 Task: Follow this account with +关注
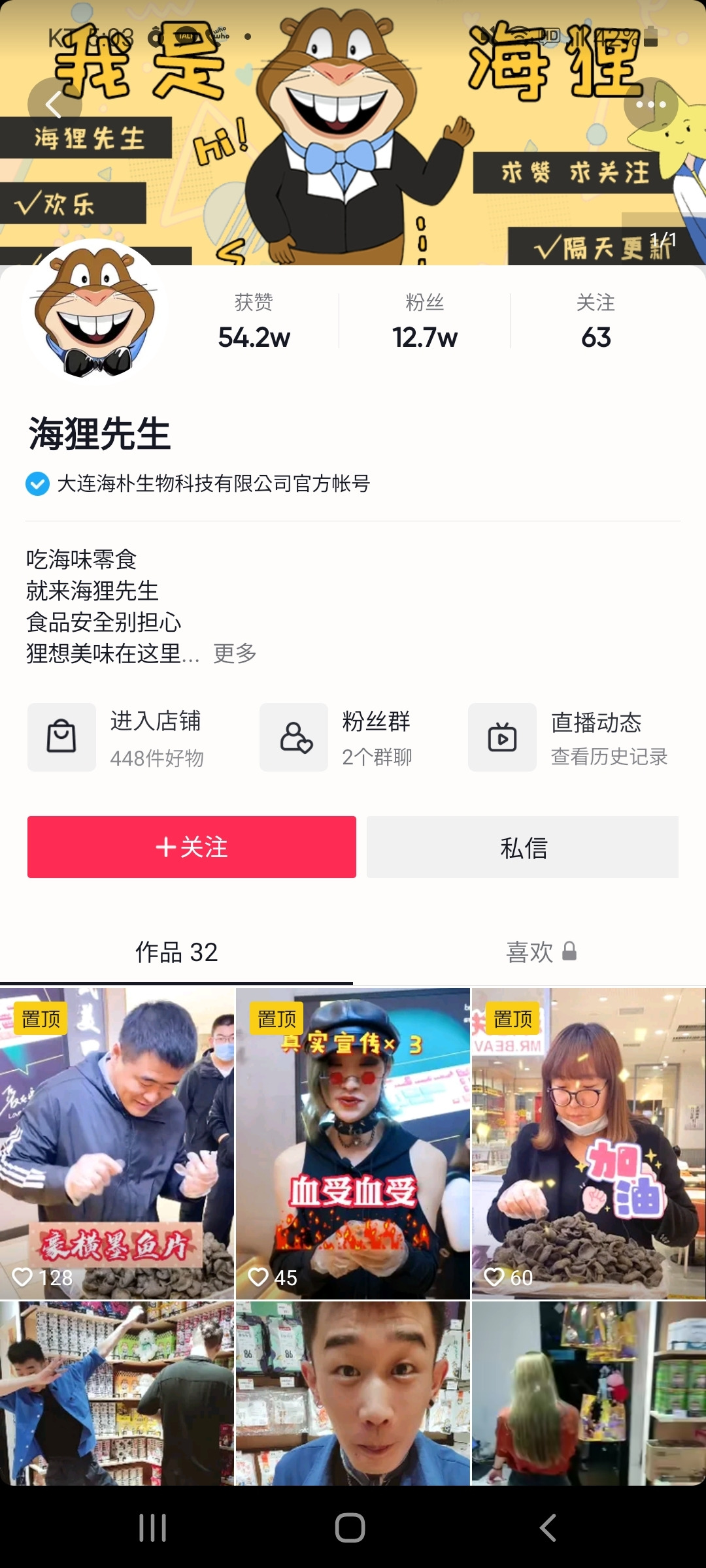coord(192,847)
